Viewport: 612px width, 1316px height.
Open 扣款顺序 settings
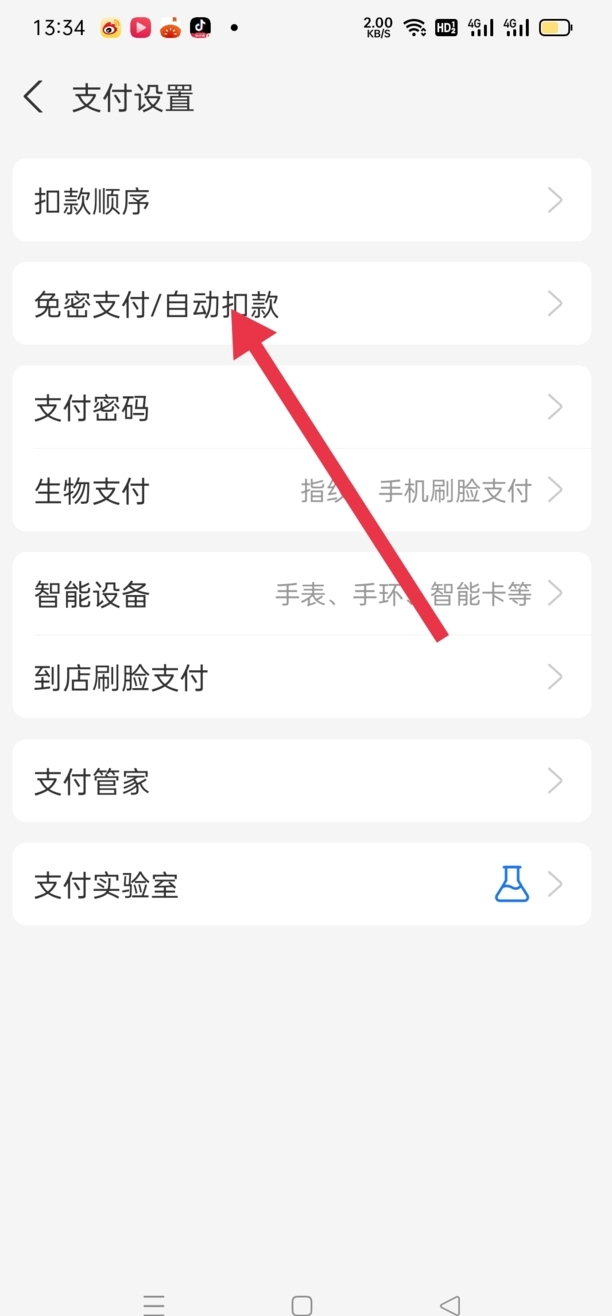(301, 201)
